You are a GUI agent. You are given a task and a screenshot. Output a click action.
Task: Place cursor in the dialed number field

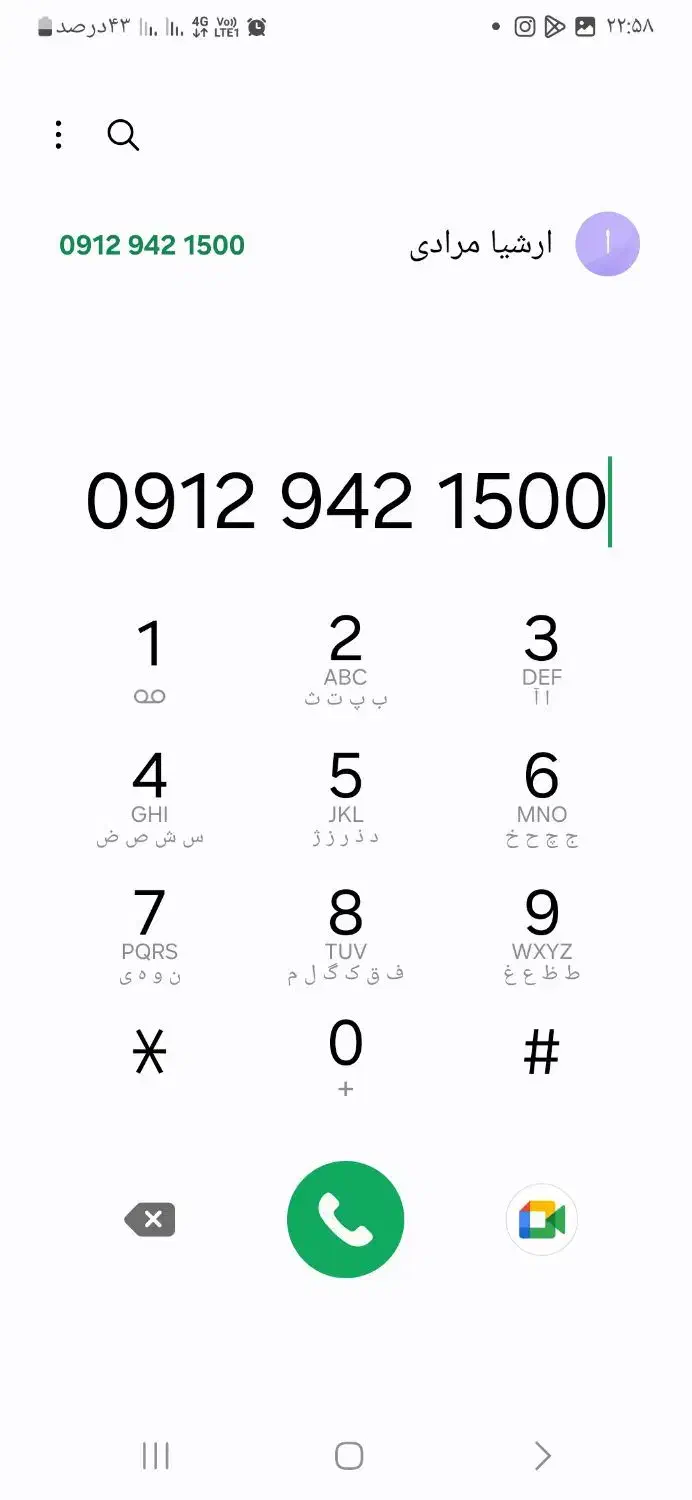346,500
